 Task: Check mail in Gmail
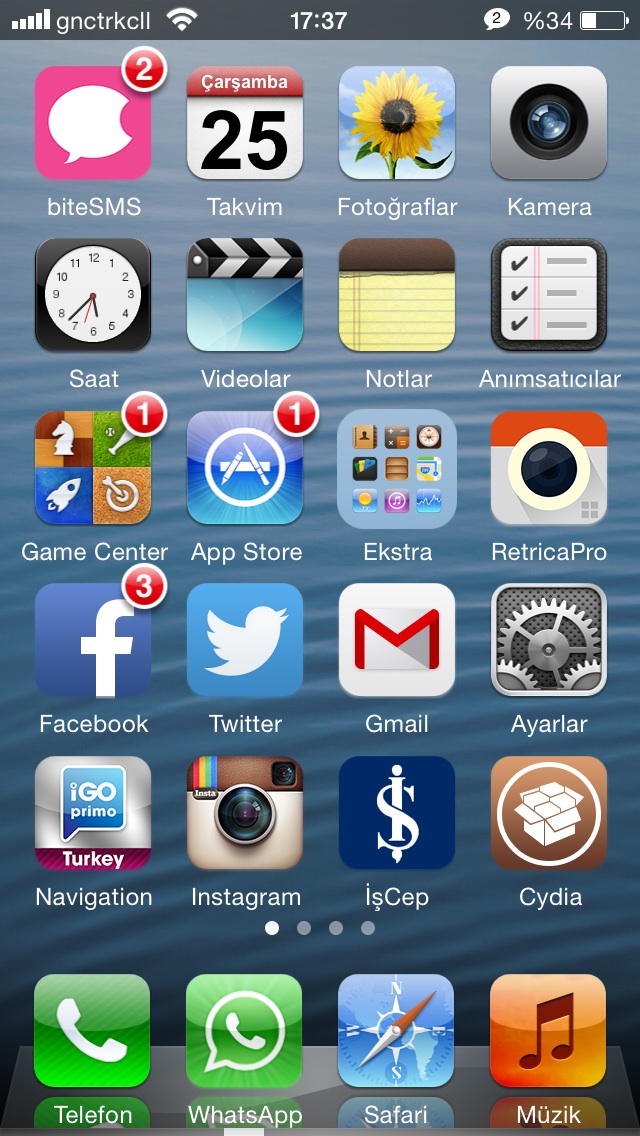pos(397,640)
